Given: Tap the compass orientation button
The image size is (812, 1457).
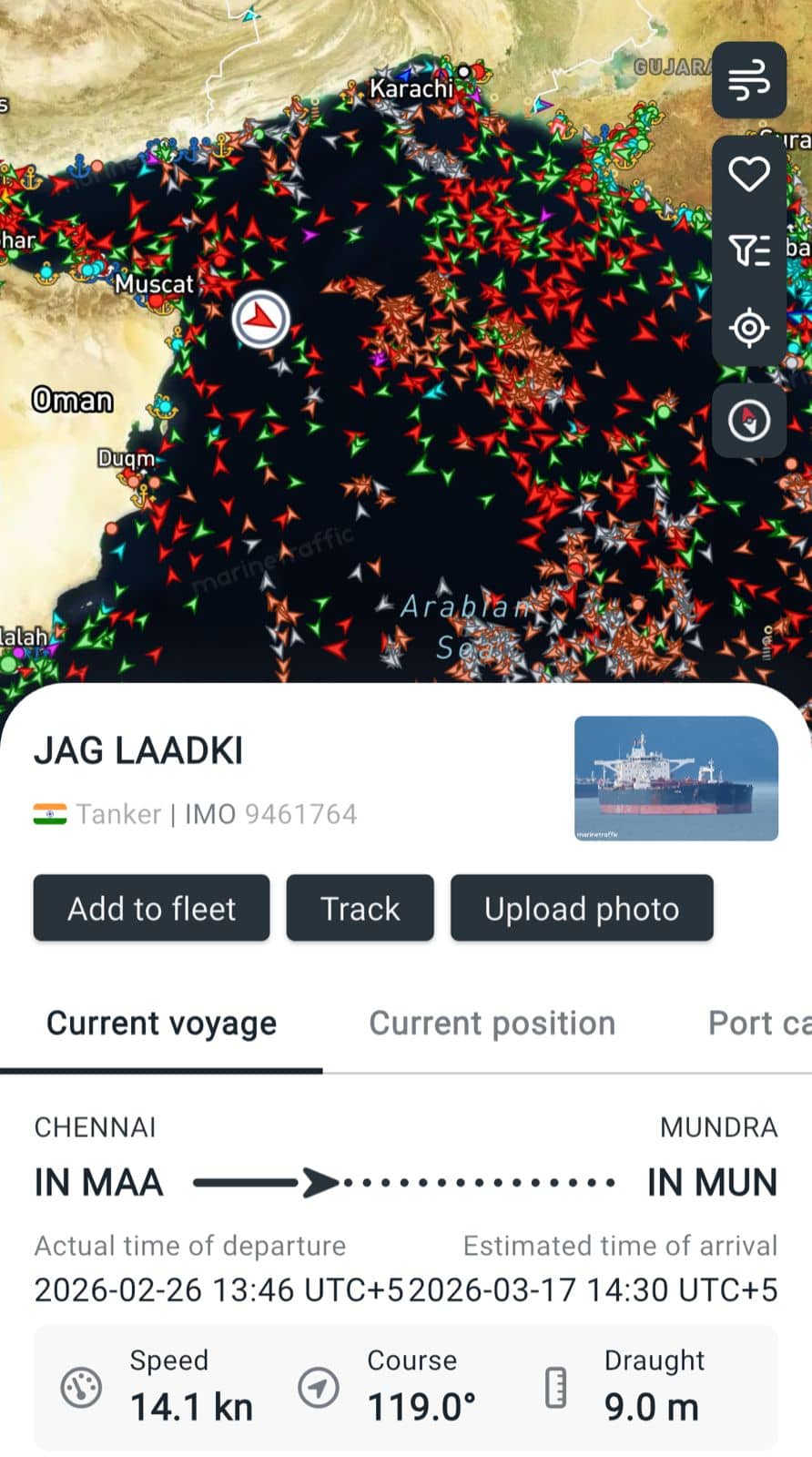Looking at the screenshot, I should click(748, 420).
